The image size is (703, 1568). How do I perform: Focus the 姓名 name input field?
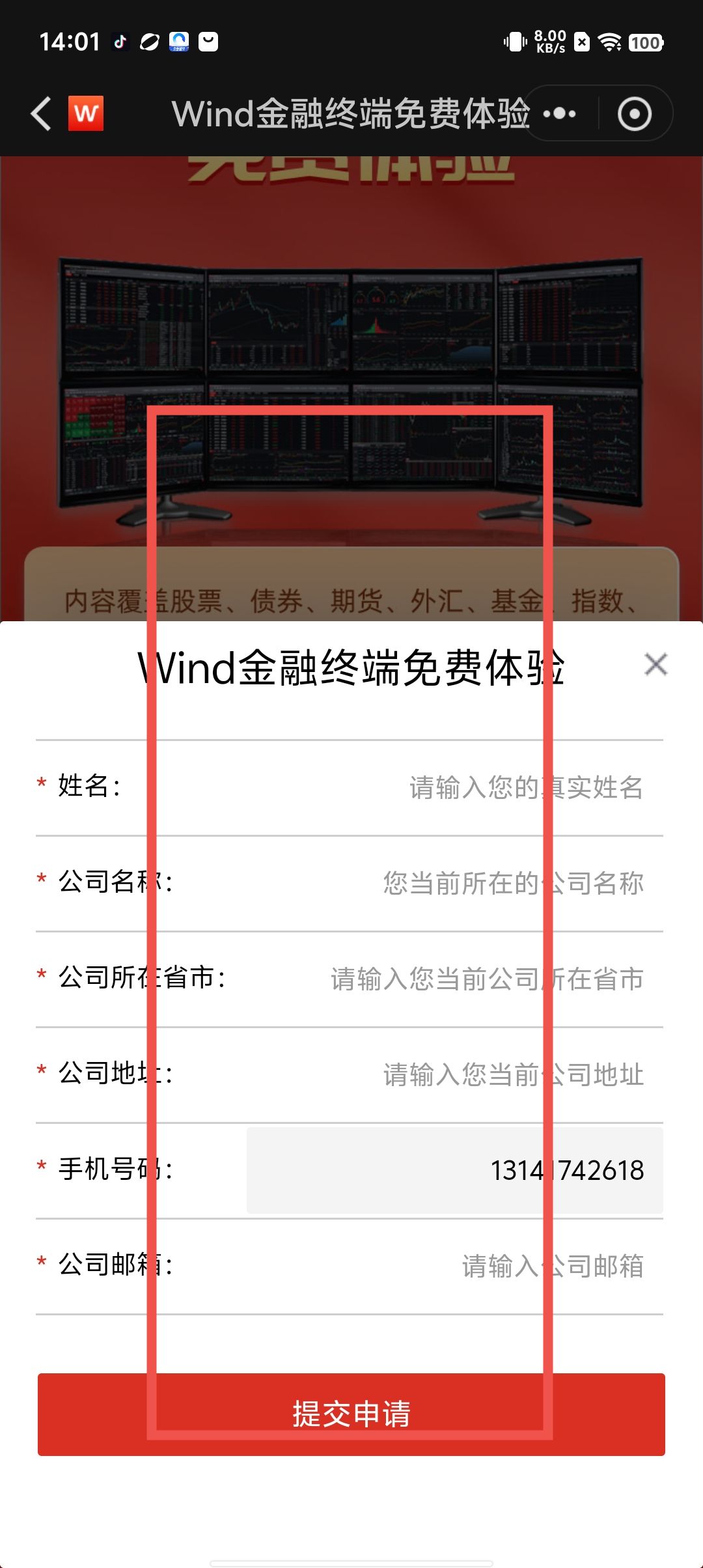click(456, 787)
